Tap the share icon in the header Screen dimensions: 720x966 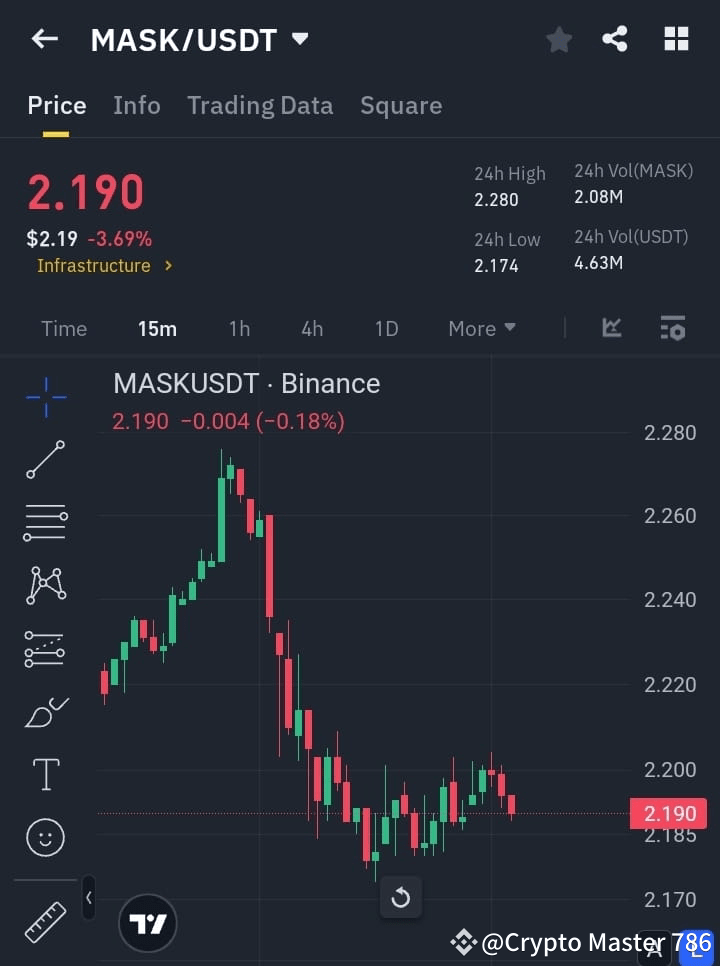click(615, 39)
